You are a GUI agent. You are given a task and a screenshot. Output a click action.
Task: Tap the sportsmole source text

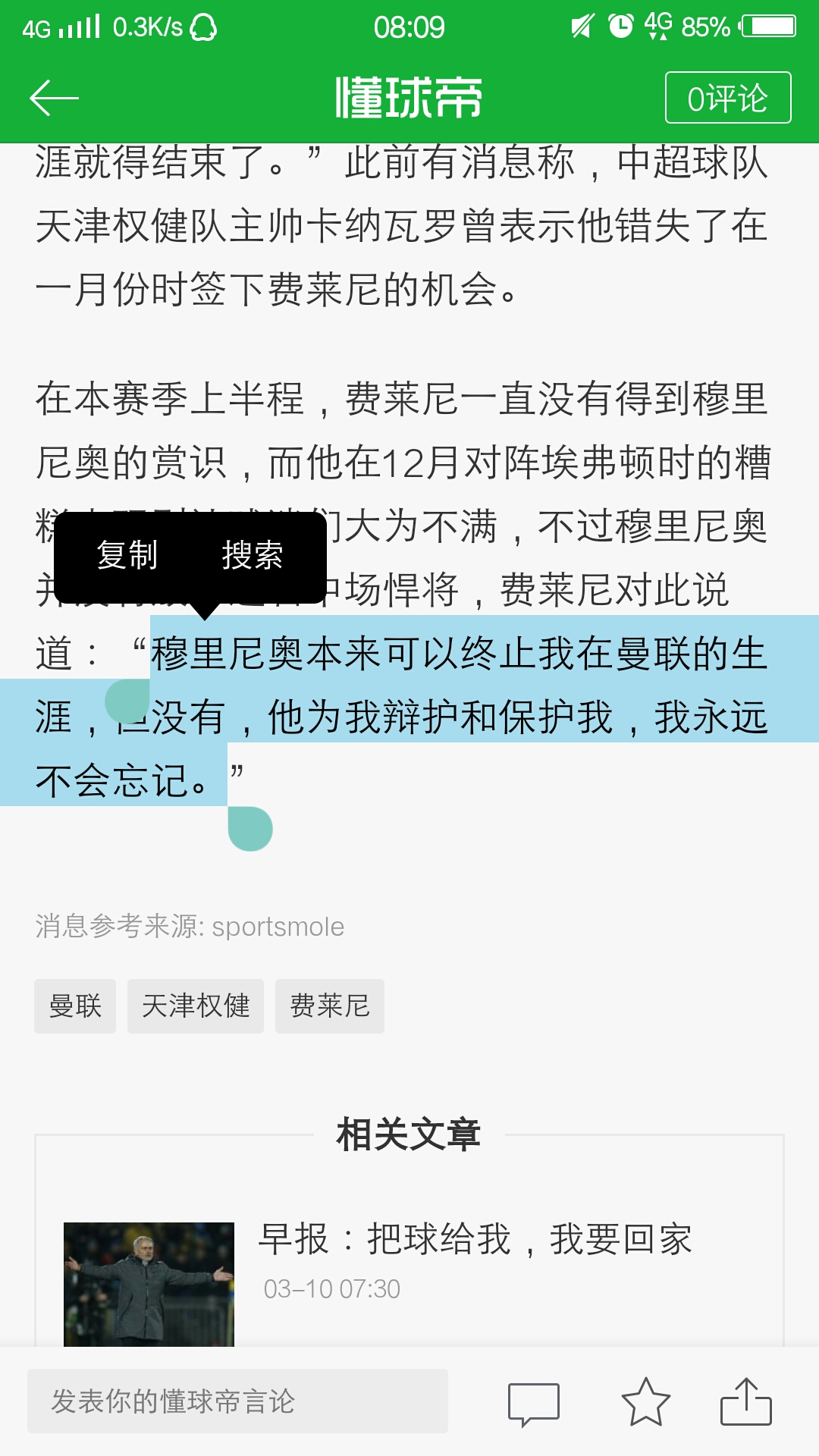278,925
